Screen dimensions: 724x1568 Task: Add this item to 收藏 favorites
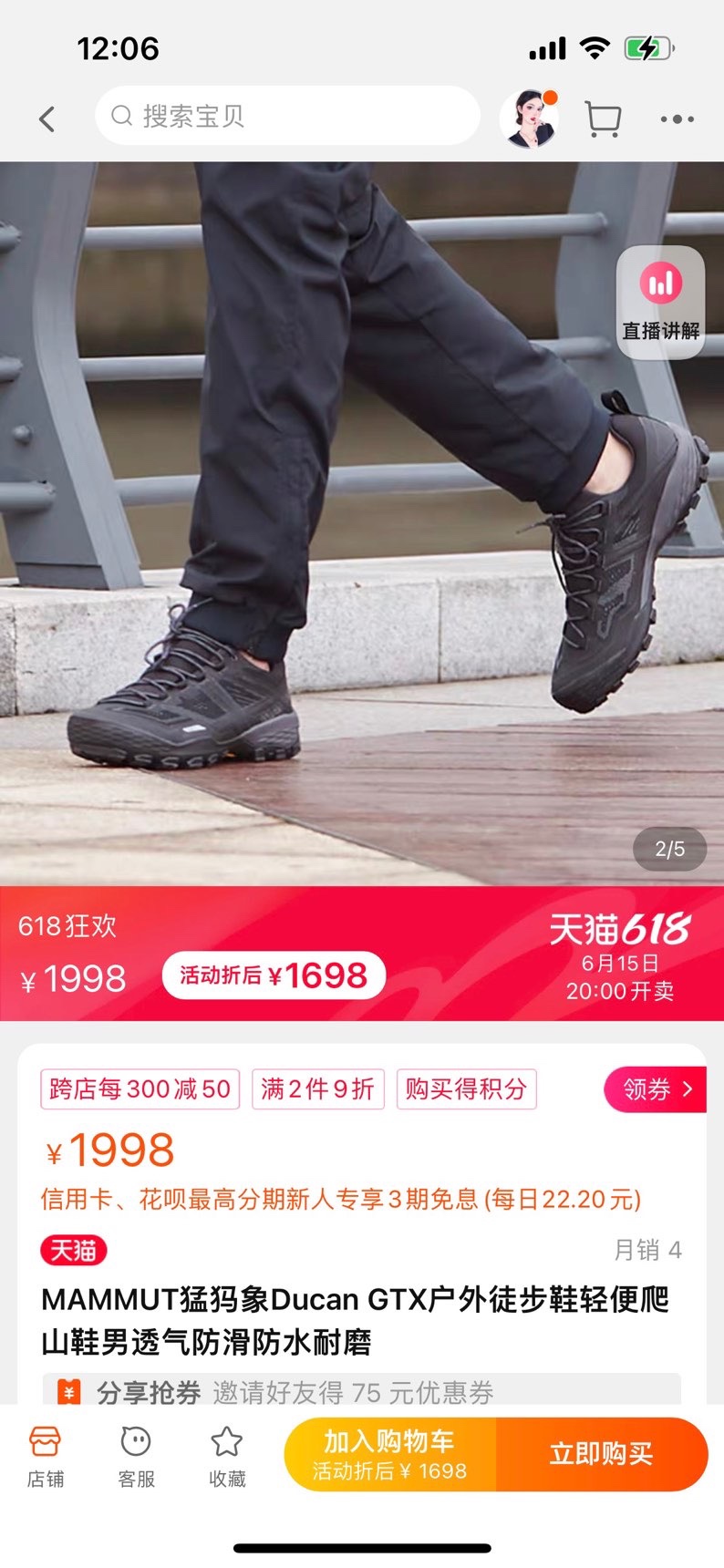[226, 1456]
